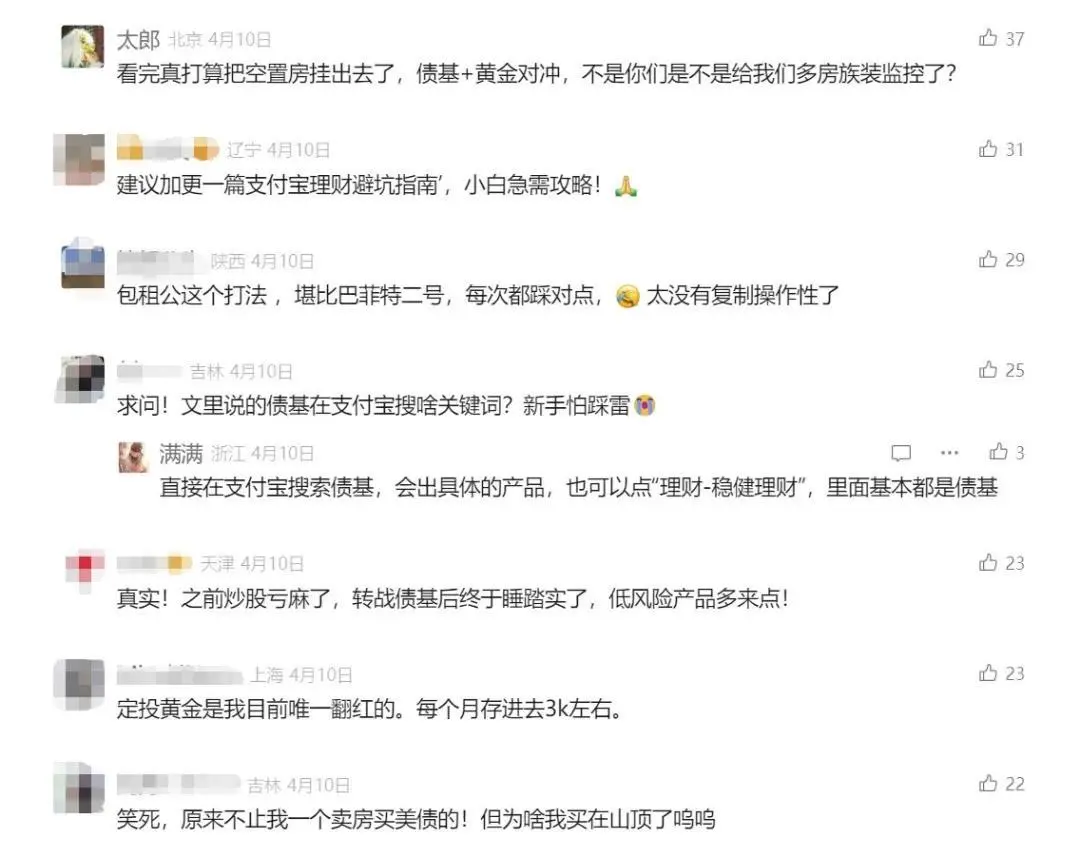Like the comment asking 债基 search keywords
Screen dimensions: 1080x857
pos(988,370)
